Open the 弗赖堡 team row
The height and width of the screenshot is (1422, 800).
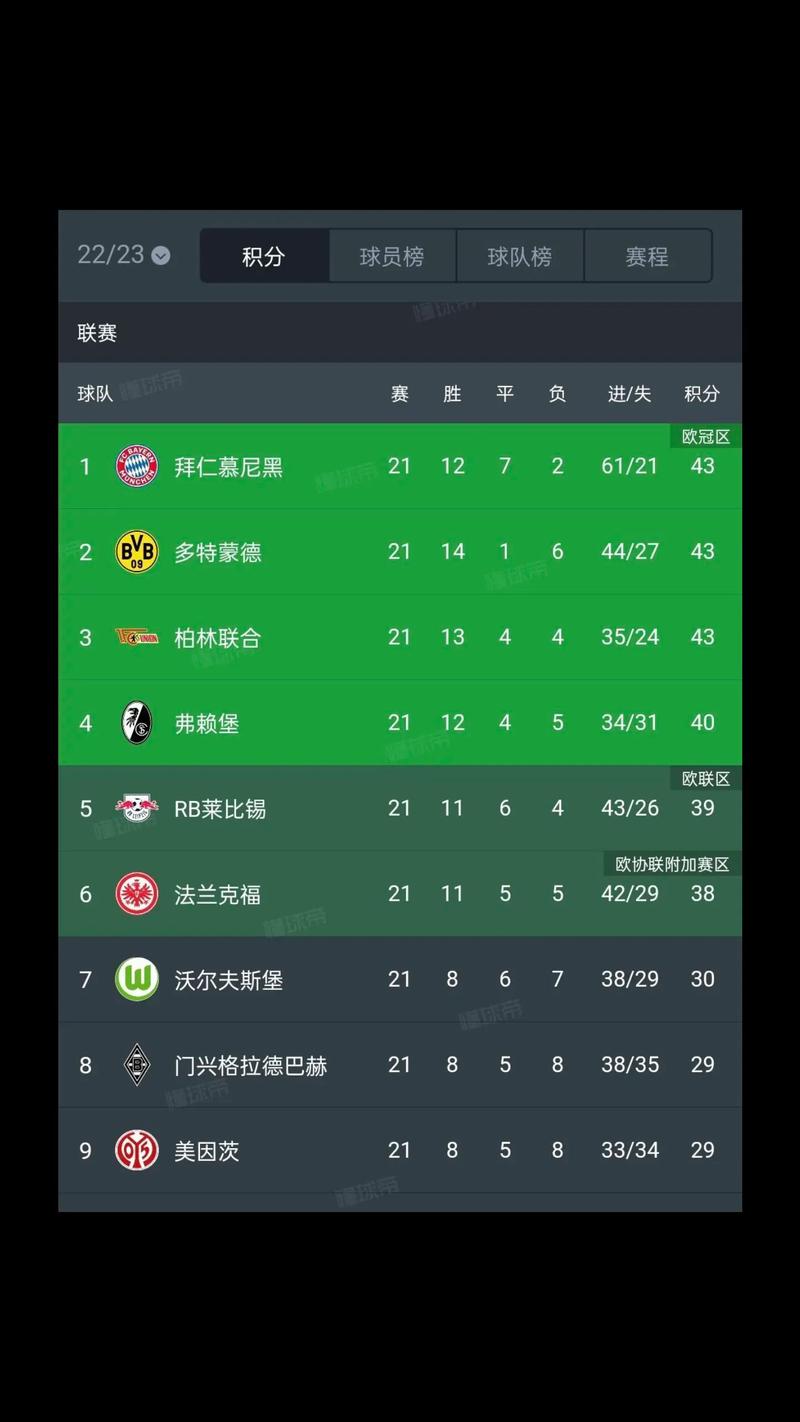click(x=400, y=723)
